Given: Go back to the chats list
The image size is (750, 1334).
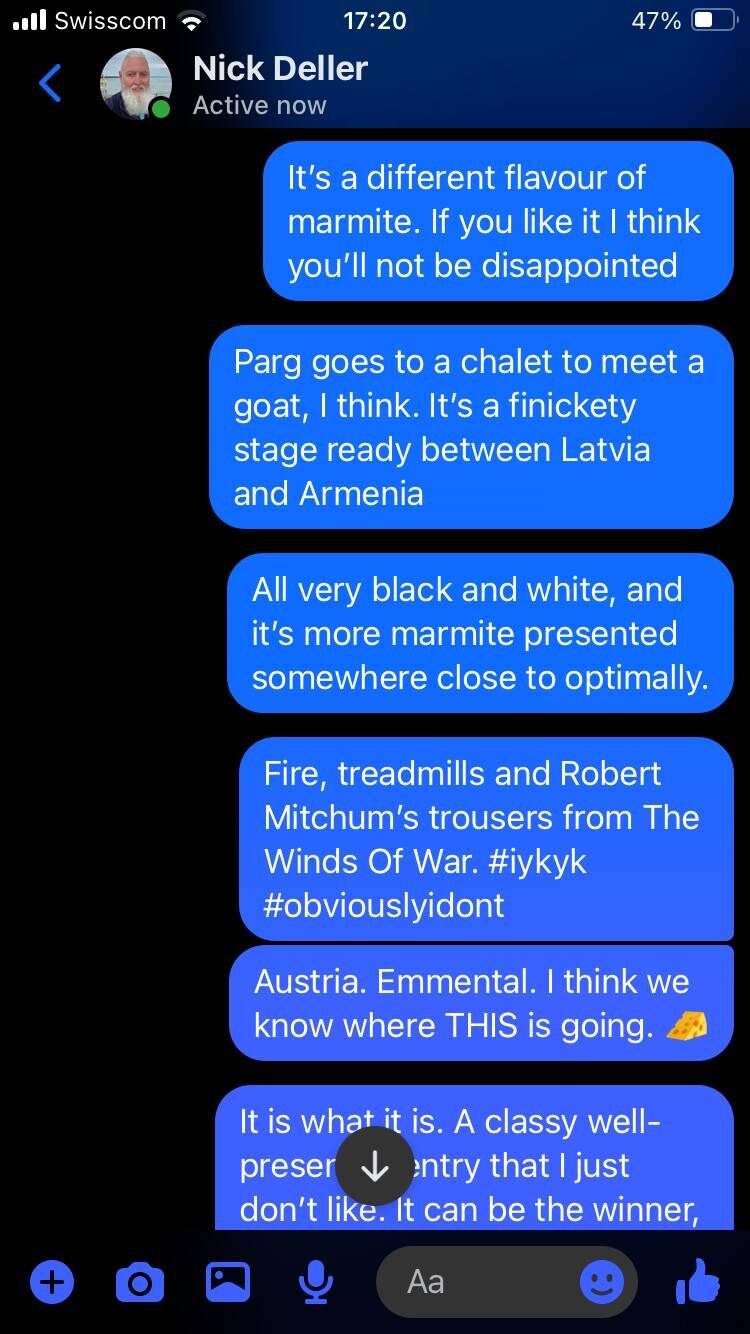Looking at the screenshot, I should tap(50, 84).
